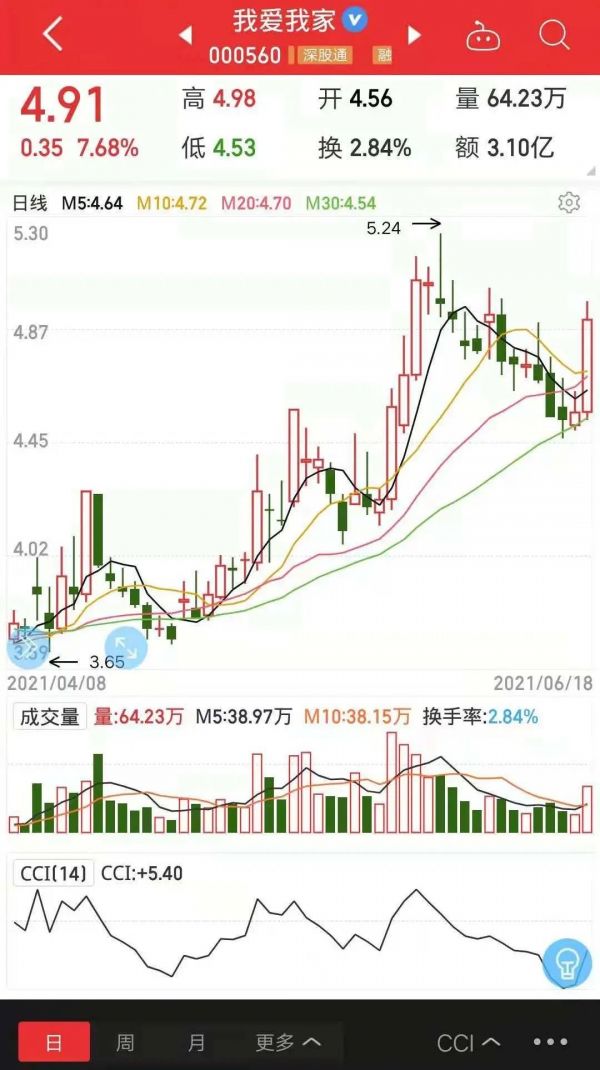Open stock search magnifier
The height and width of the screenshot is (1070, 600).
pos(554,34)
